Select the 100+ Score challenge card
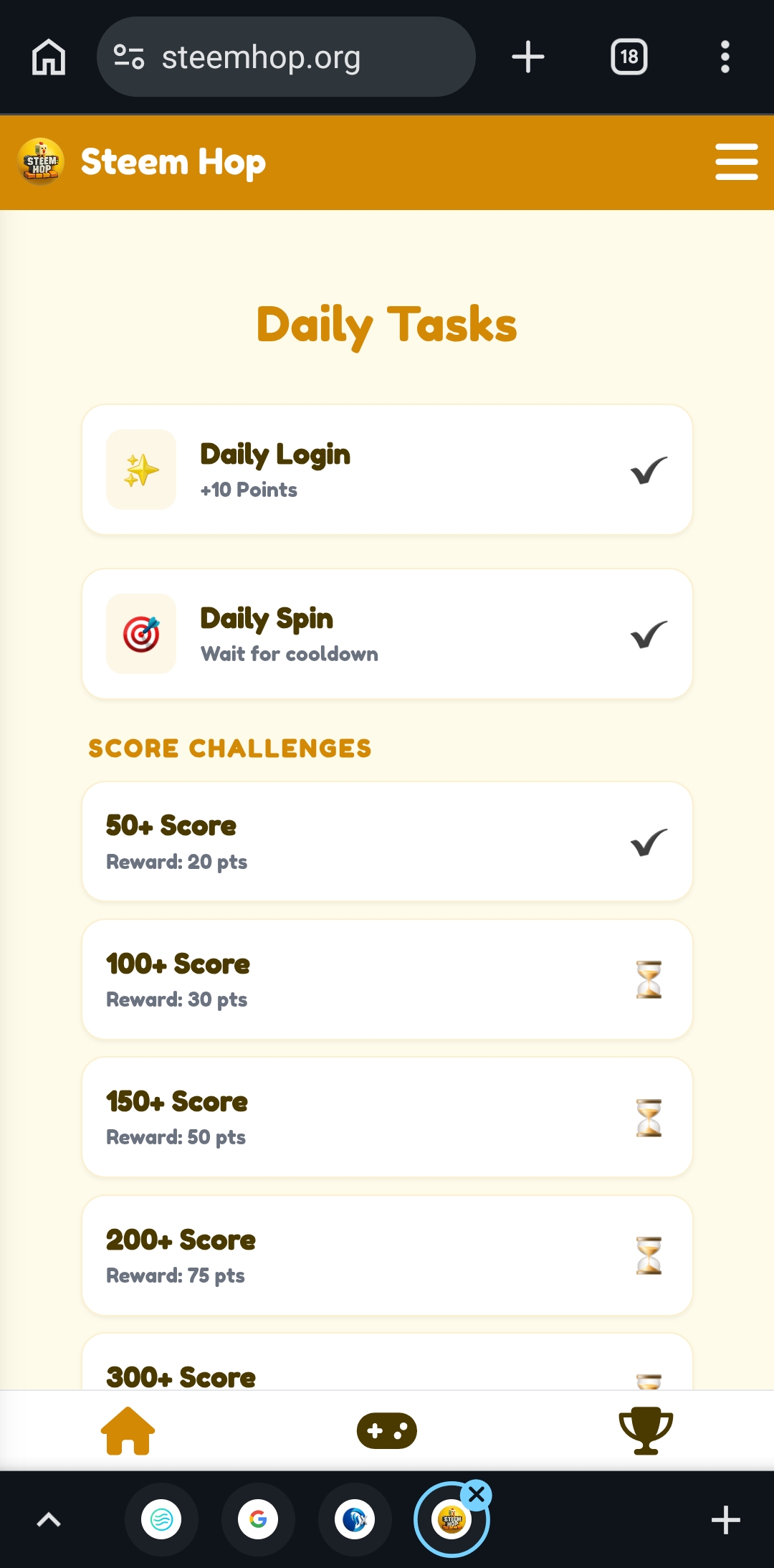This screenshot has width=774, height=1568. pos(387,979)
